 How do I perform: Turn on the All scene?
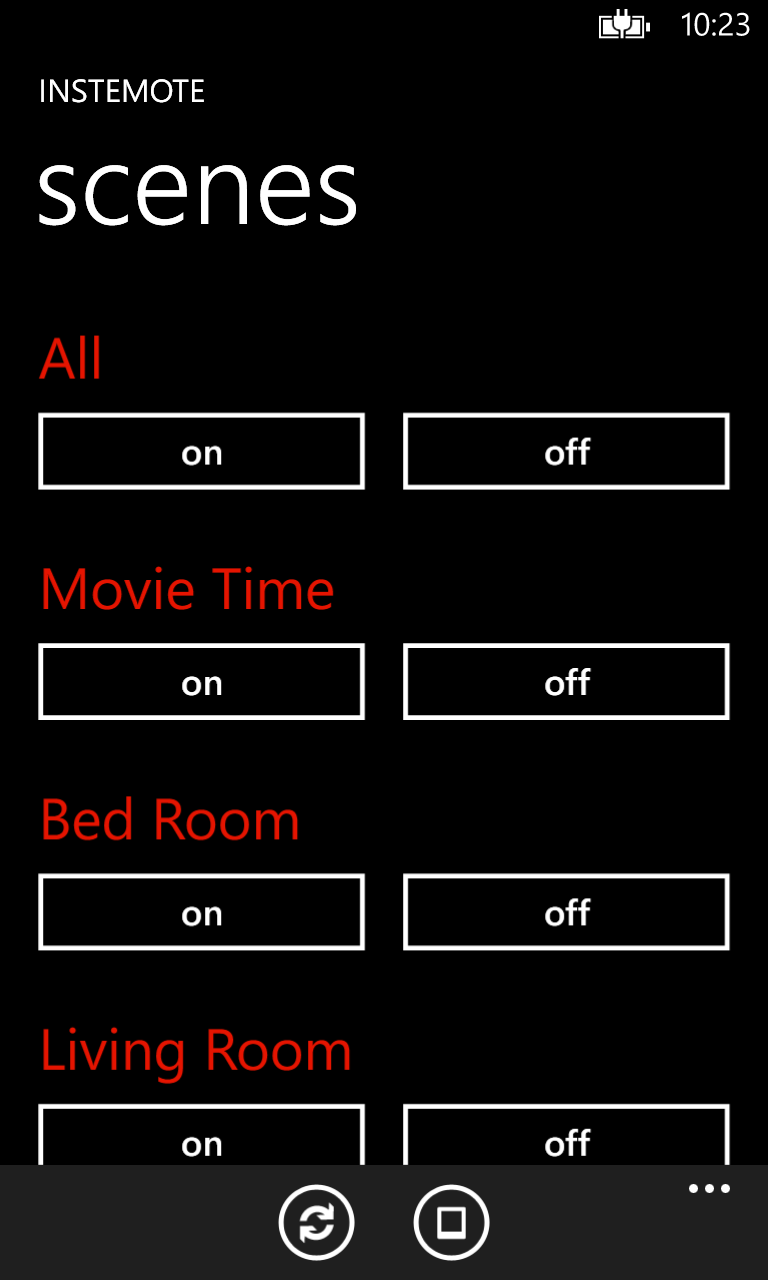click(201, 452)
